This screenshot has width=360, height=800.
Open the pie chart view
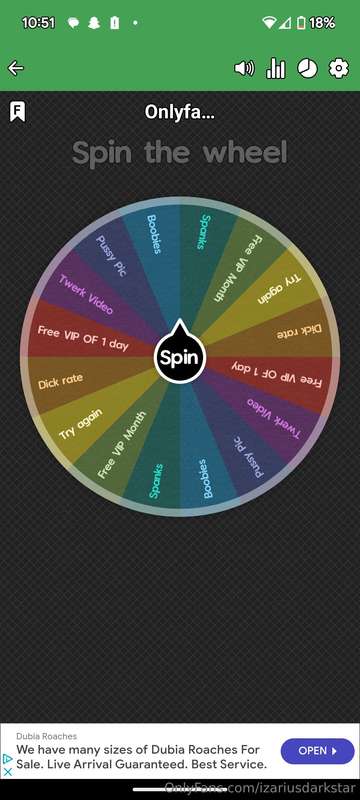pos(307,68)
